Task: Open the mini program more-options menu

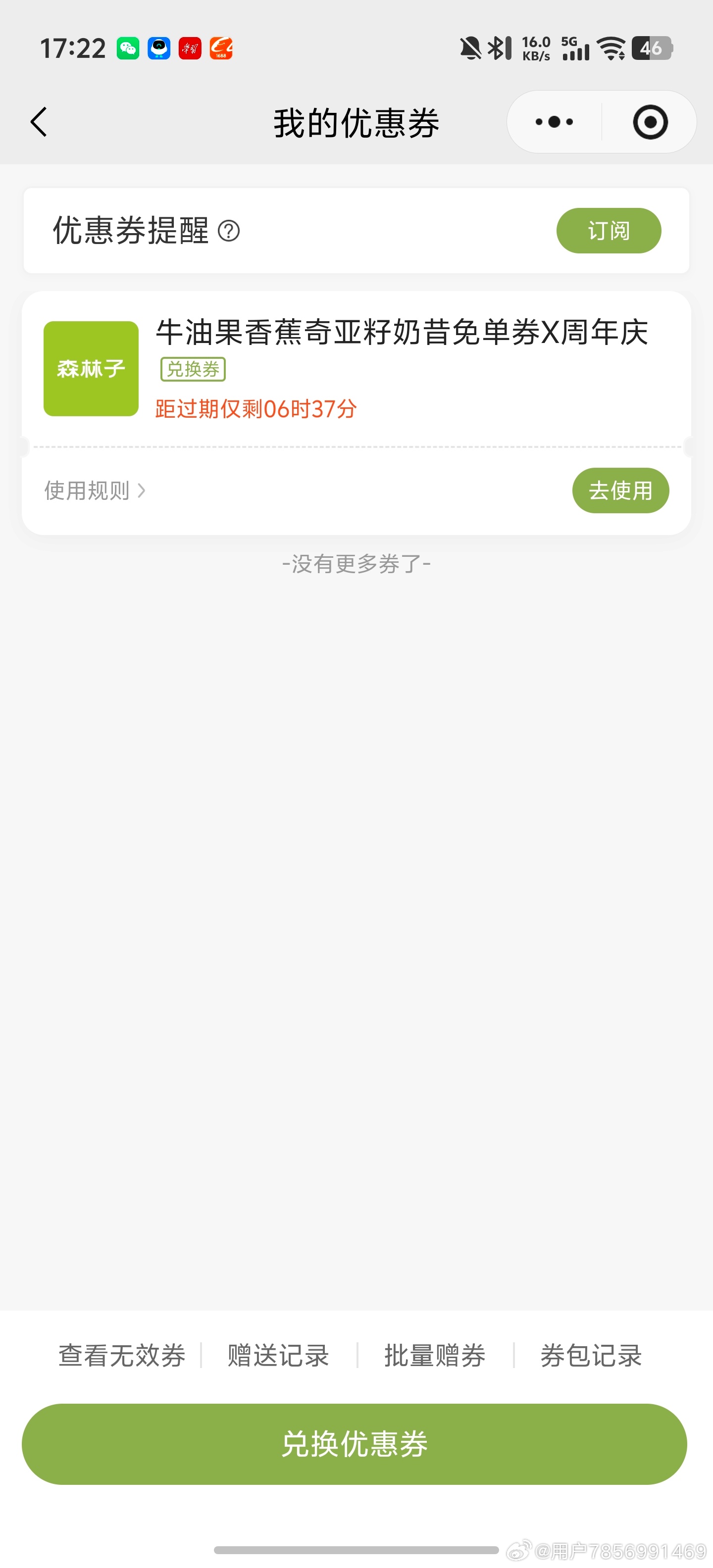Action: point(554,122)
